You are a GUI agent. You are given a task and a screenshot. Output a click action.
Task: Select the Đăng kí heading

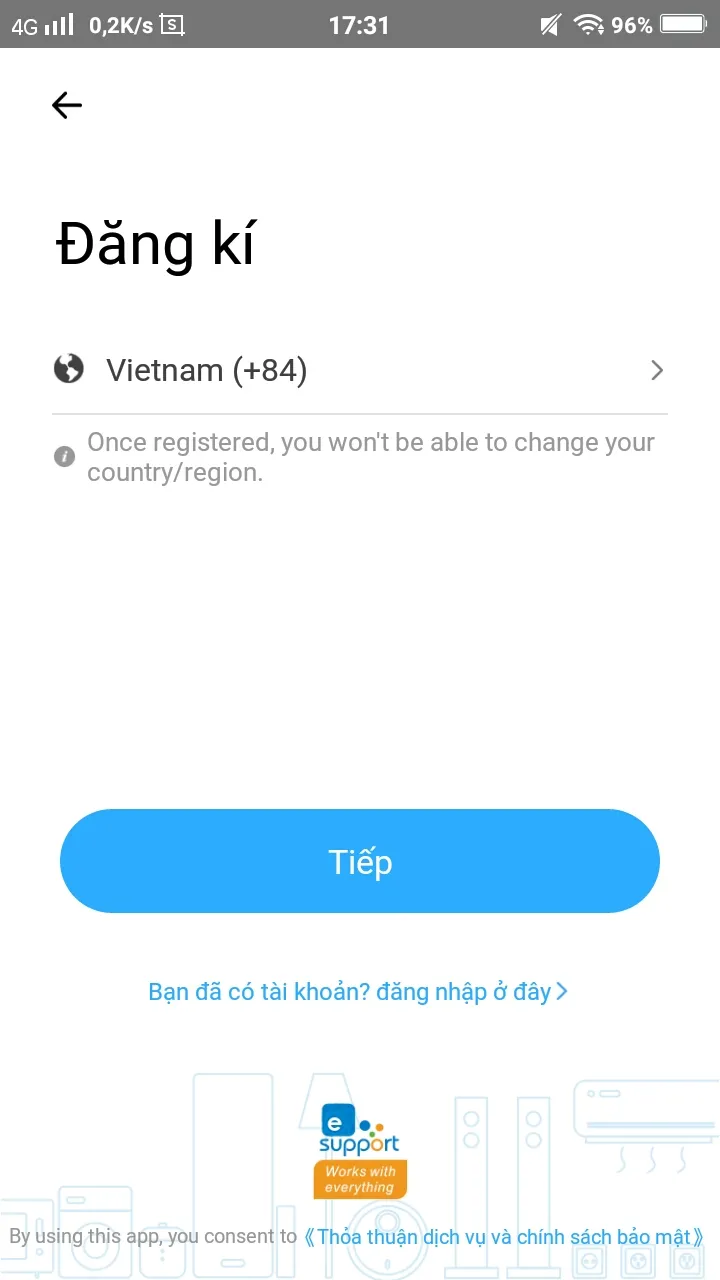tap(156, 243)
